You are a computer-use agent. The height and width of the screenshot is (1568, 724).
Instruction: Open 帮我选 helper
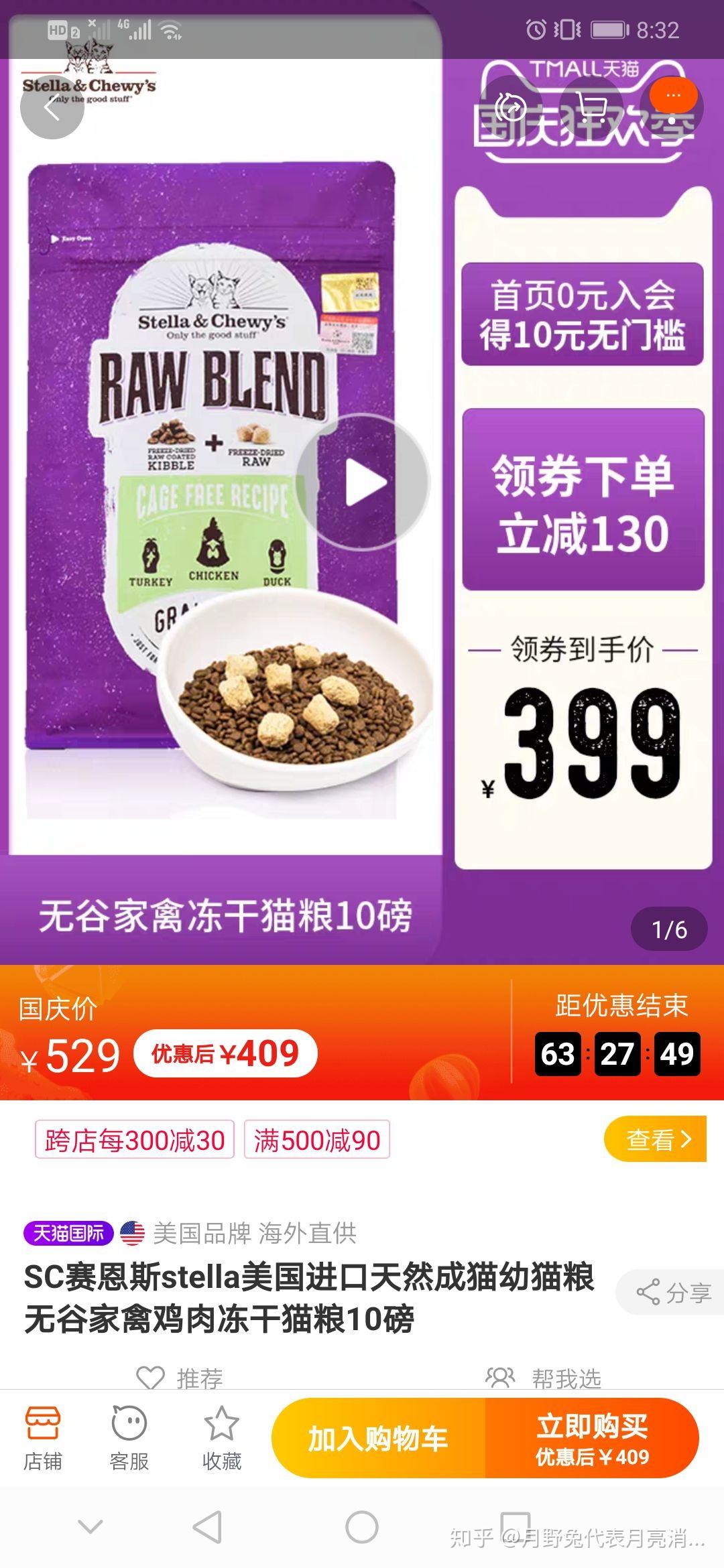click(x=544, y=1378)
